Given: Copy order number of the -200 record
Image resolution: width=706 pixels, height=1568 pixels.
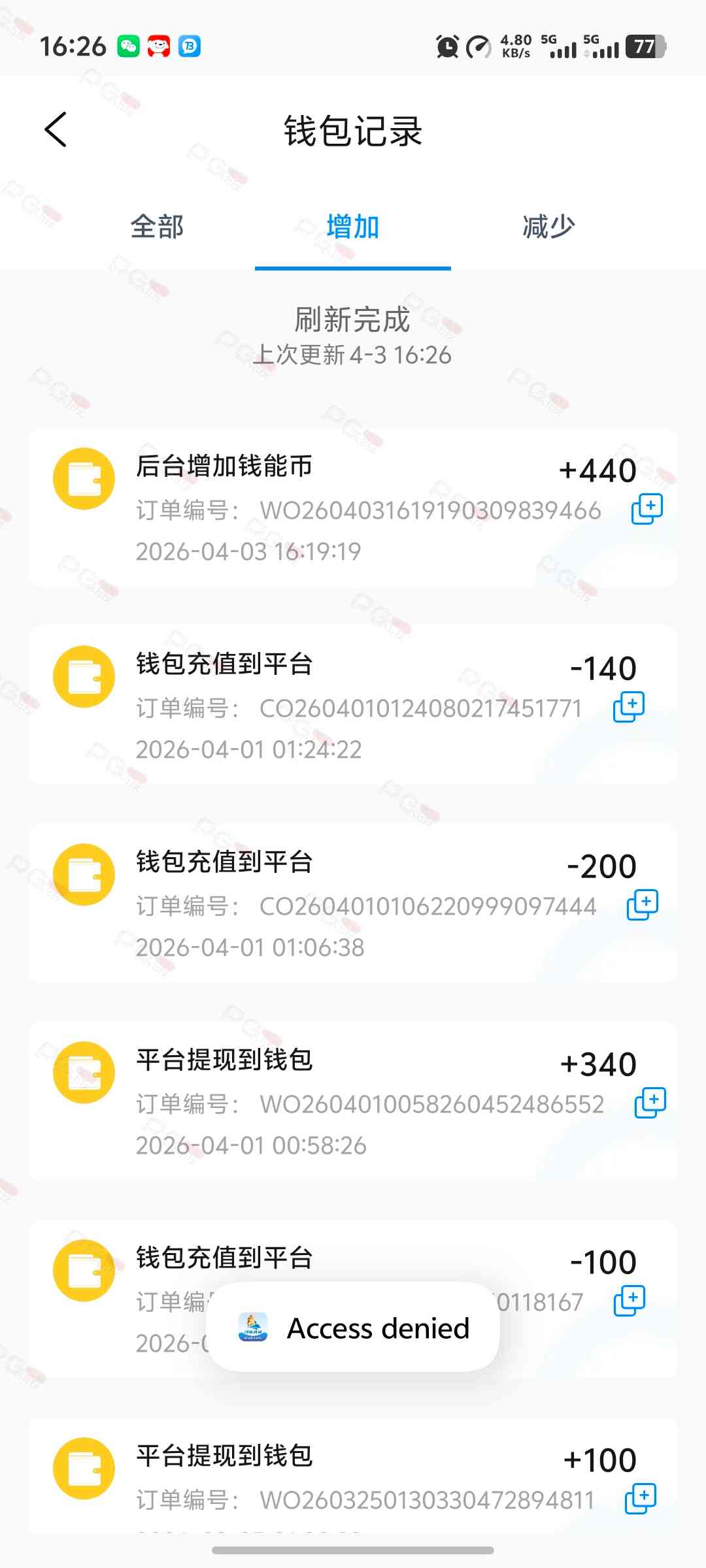Looking at the screenshot, I should [642, 906].
